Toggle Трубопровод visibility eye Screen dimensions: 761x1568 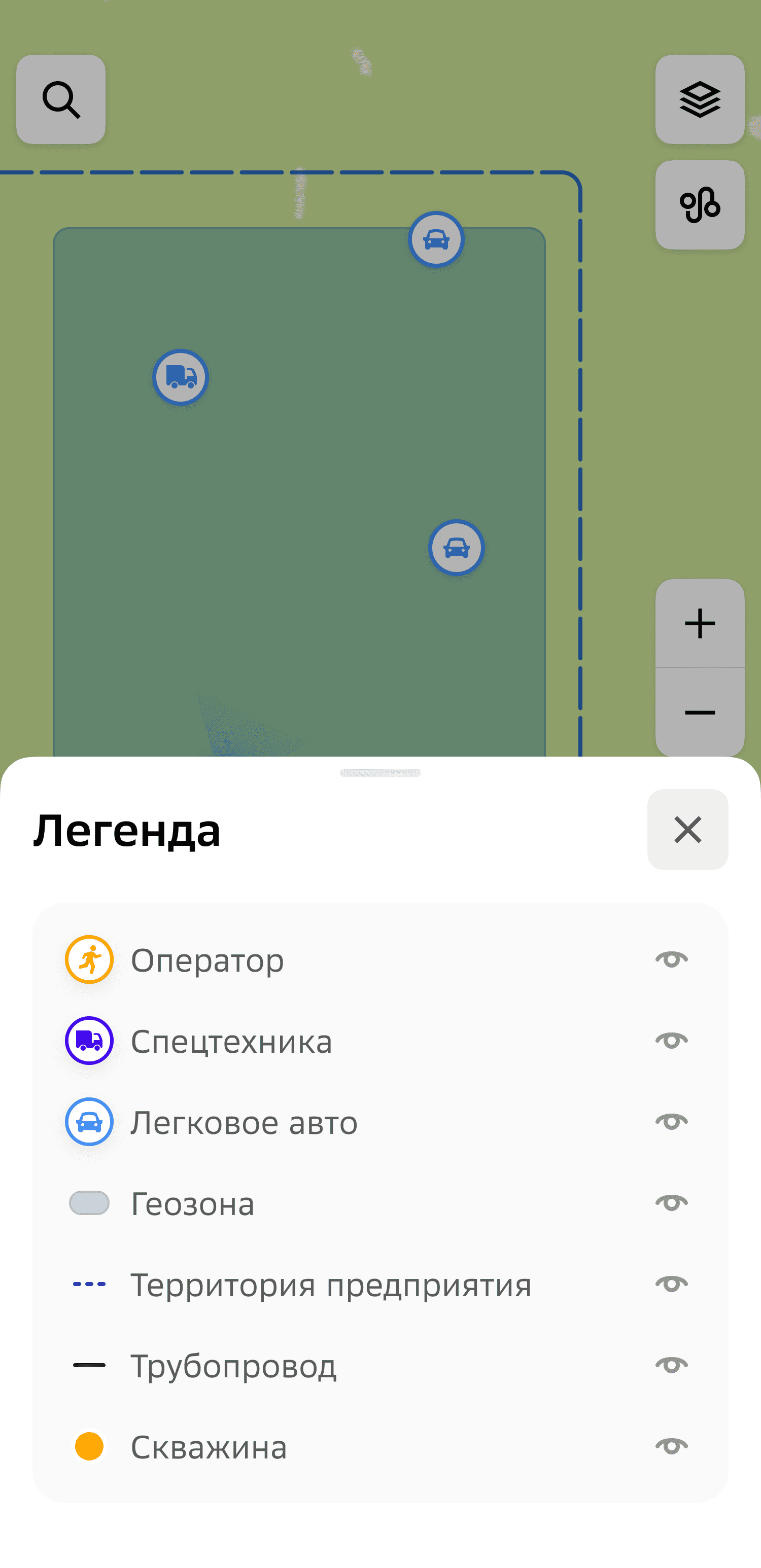(672, 1365)
